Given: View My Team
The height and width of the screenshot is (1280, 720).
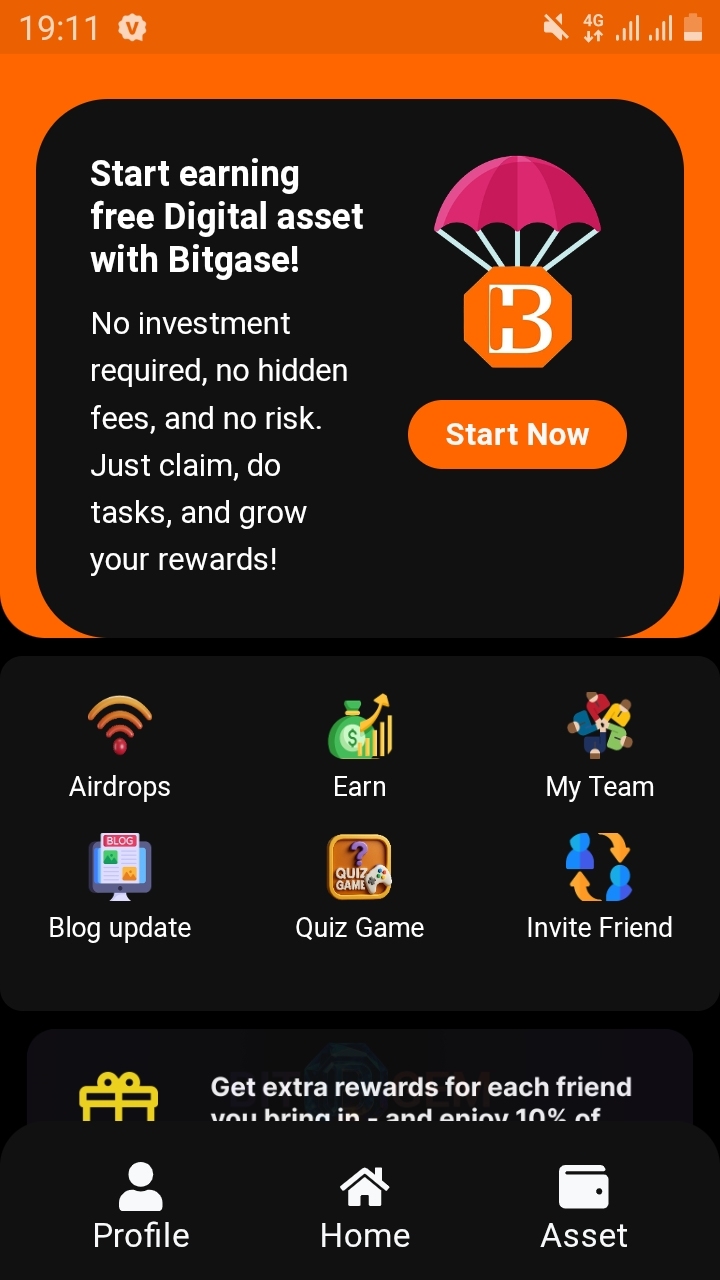Looking at the screenshot, I should point(600,745).
